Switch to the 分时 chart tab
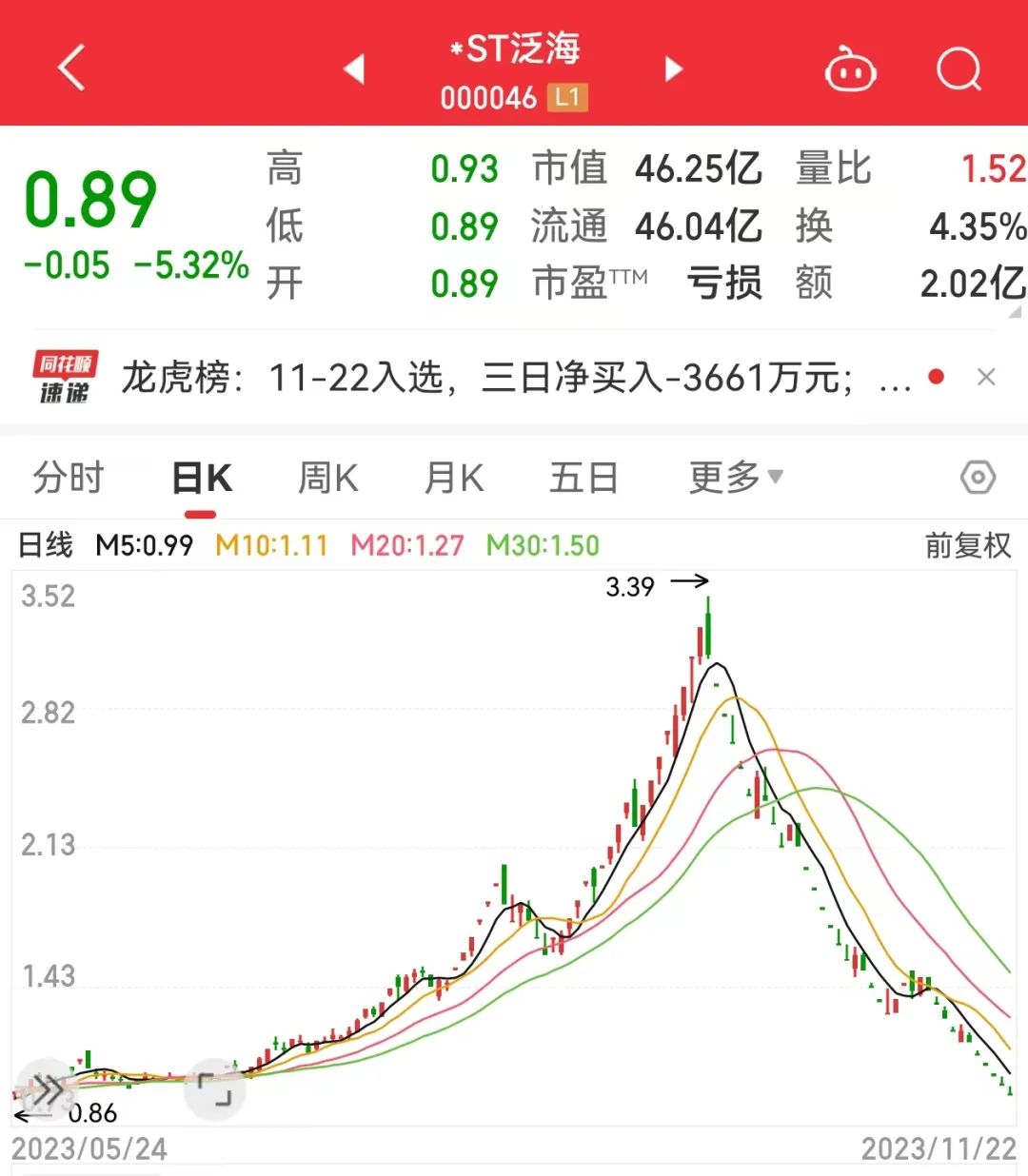1028x1176 pixels. tap(68, 478)
